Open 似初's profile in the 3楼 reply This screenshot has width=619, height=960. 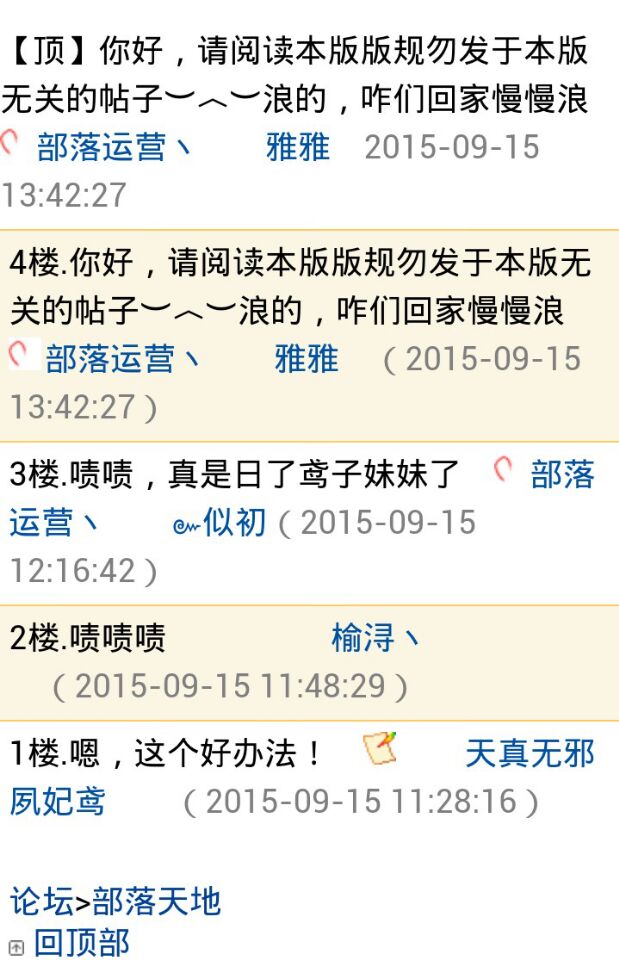[x=234, y=522]
